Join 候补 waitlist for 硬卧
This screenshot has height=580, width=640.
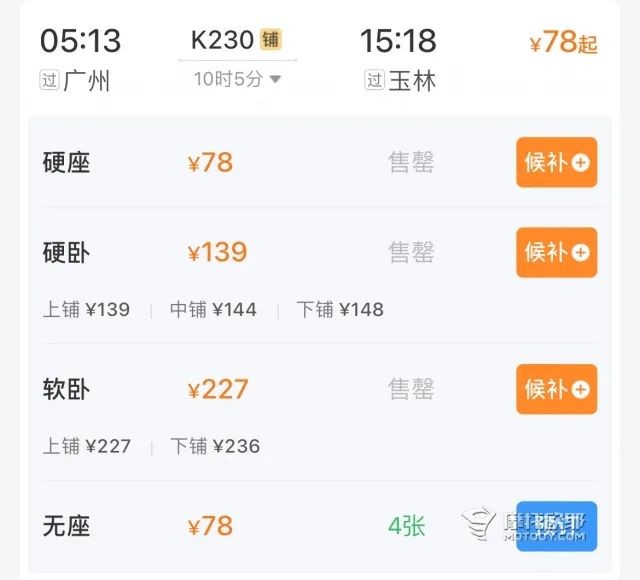556,253
